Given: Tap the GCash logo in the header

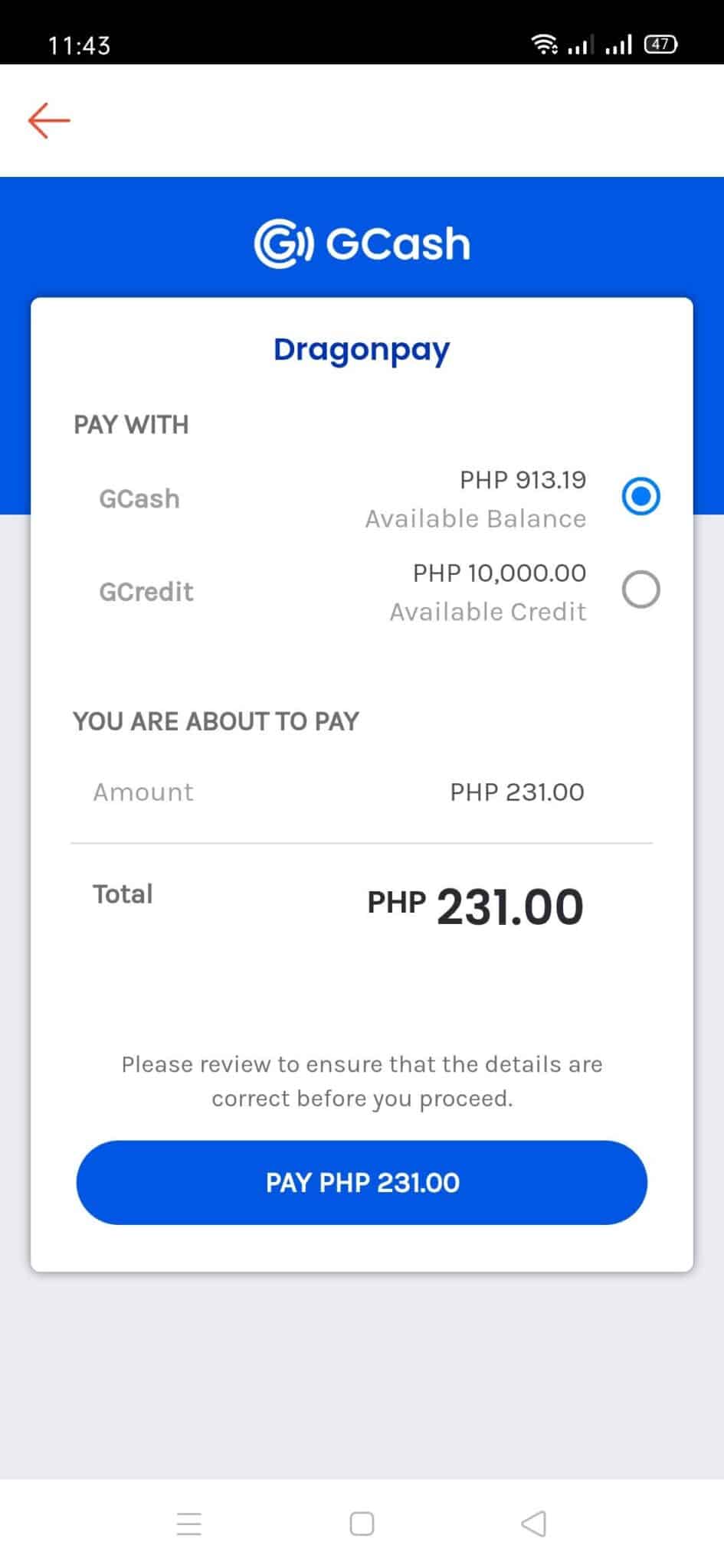Looking at the screenshot, I should [362, 243].
